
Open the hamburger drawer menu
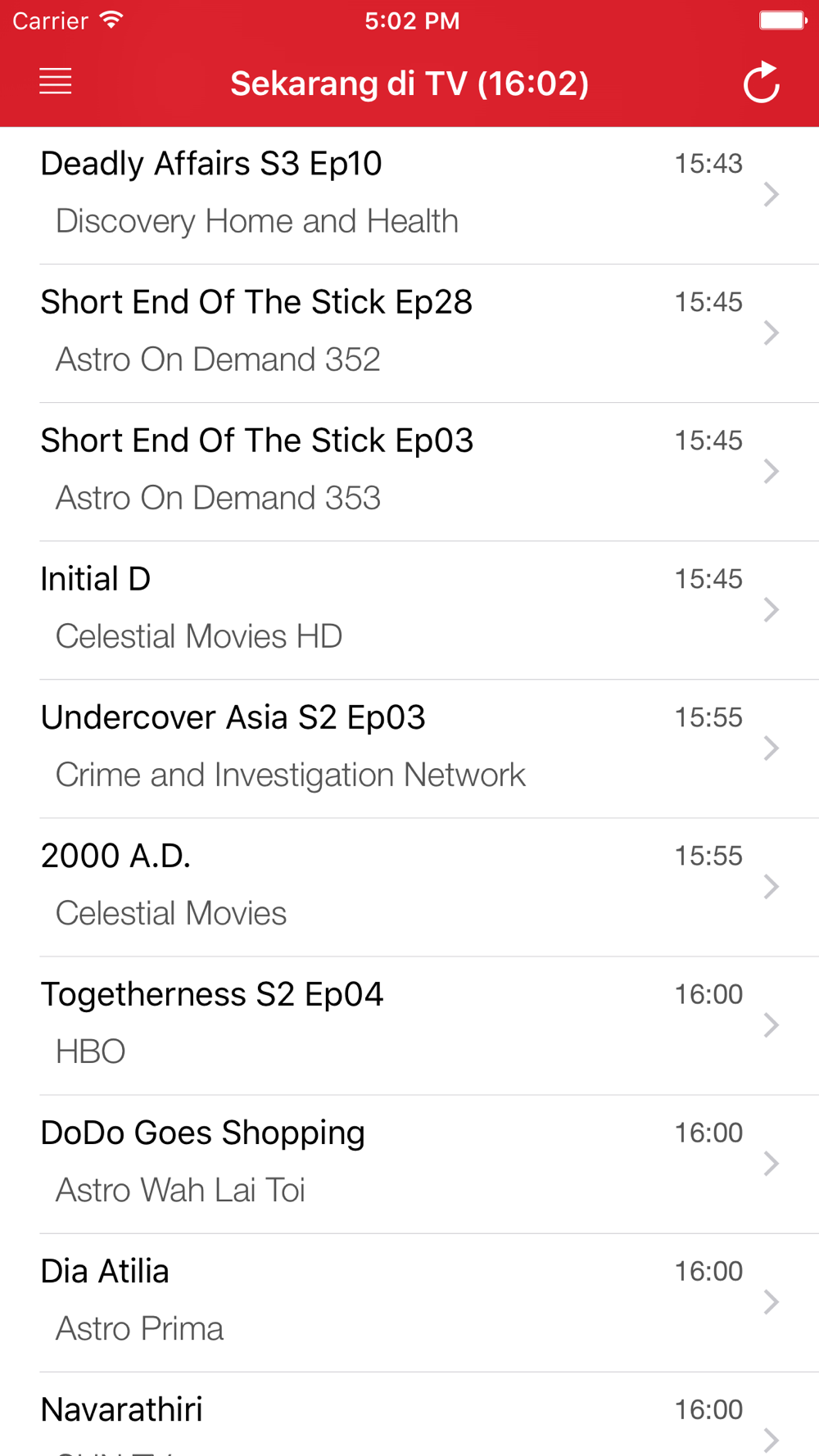coord(56,82)
